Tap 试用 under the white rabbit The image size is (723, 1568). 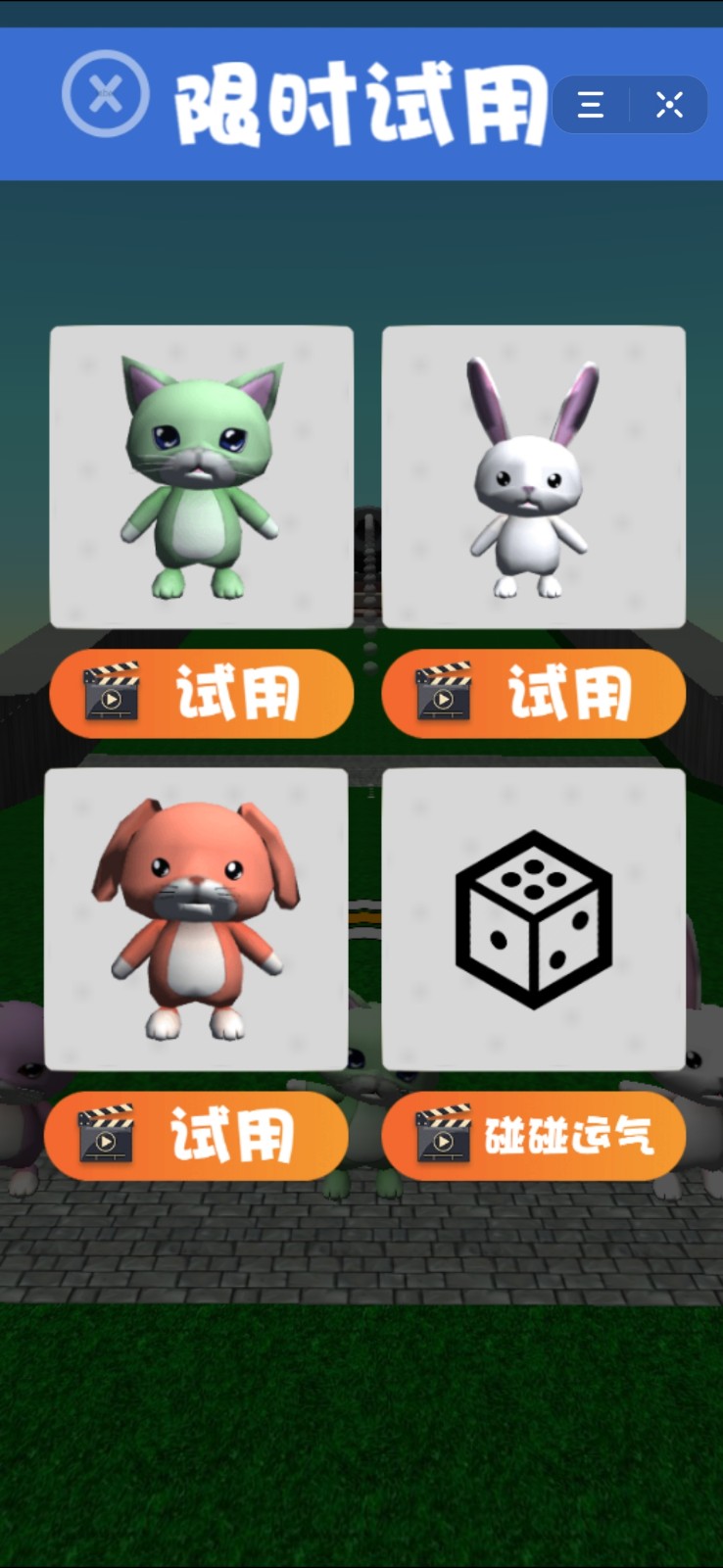533,694
